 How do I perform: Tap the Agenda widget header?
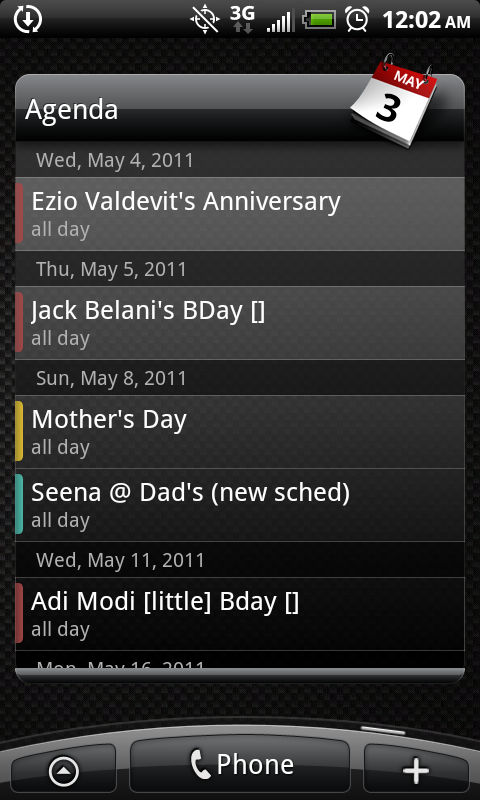tap(184, 109)
